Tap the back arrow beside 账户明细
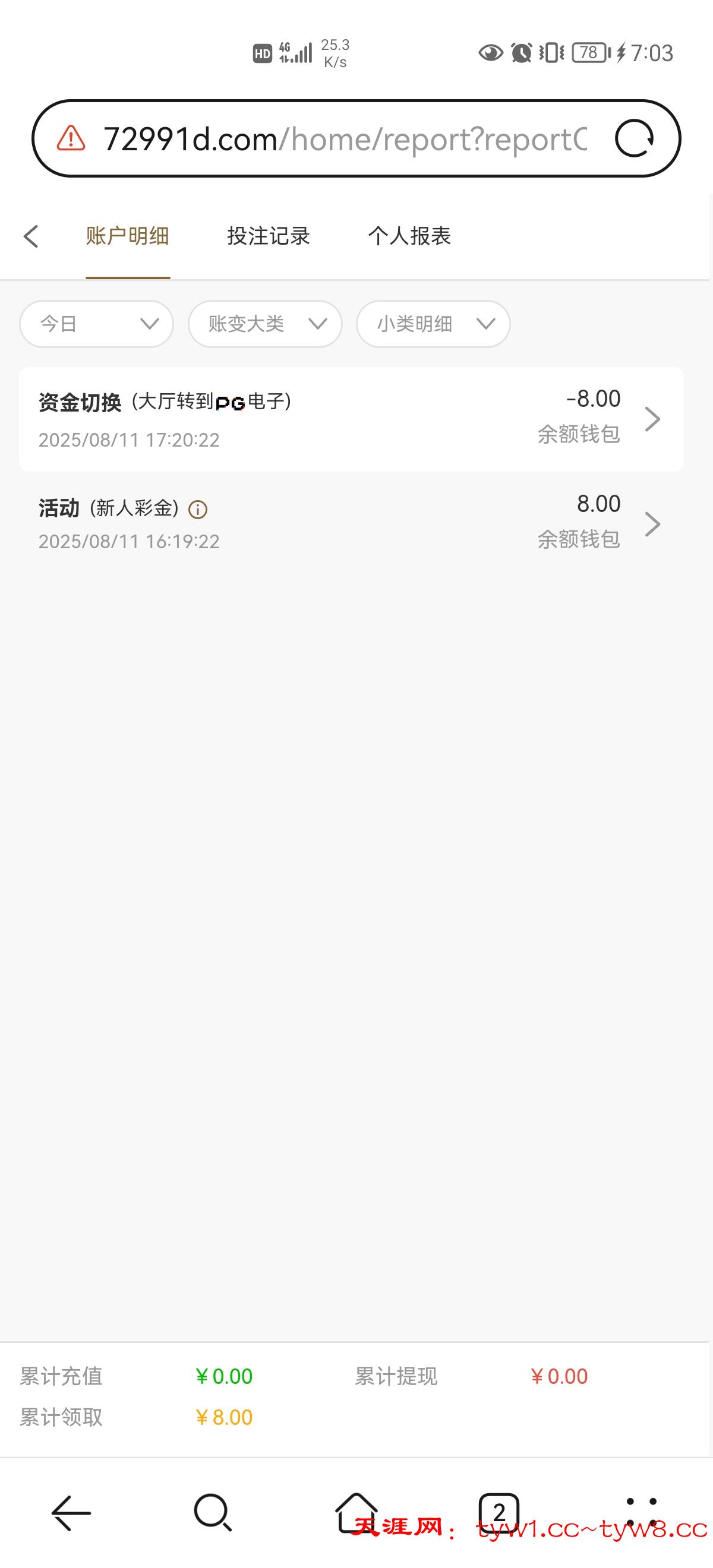This screenshot has height=1568, width=713. coord(31,236)
